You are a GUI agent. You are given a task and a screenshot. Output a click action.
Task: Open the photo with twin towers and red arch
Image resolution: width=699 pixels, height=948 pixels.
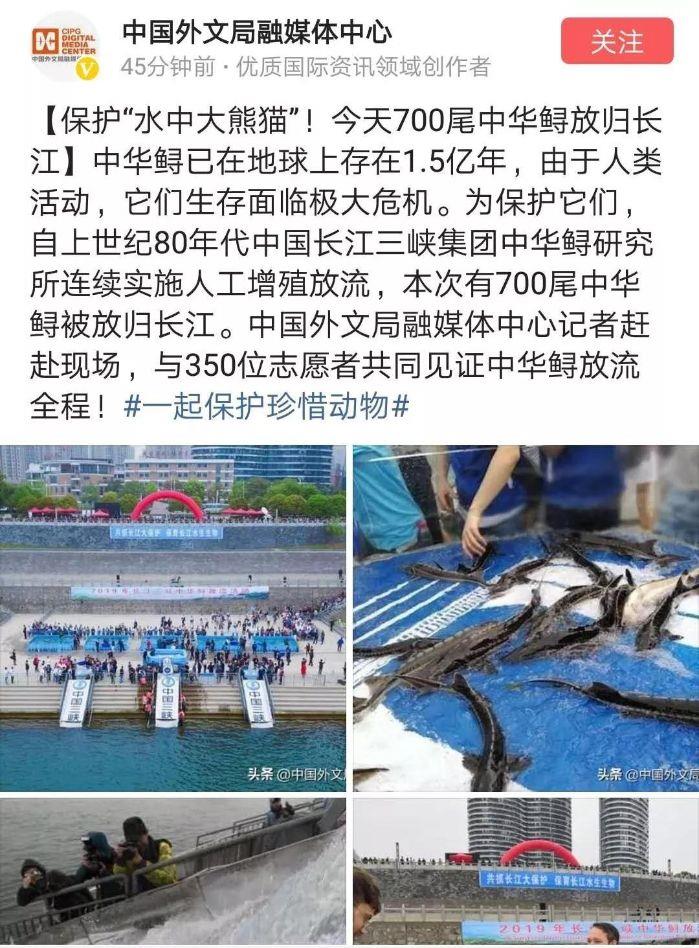click(525, 871)
